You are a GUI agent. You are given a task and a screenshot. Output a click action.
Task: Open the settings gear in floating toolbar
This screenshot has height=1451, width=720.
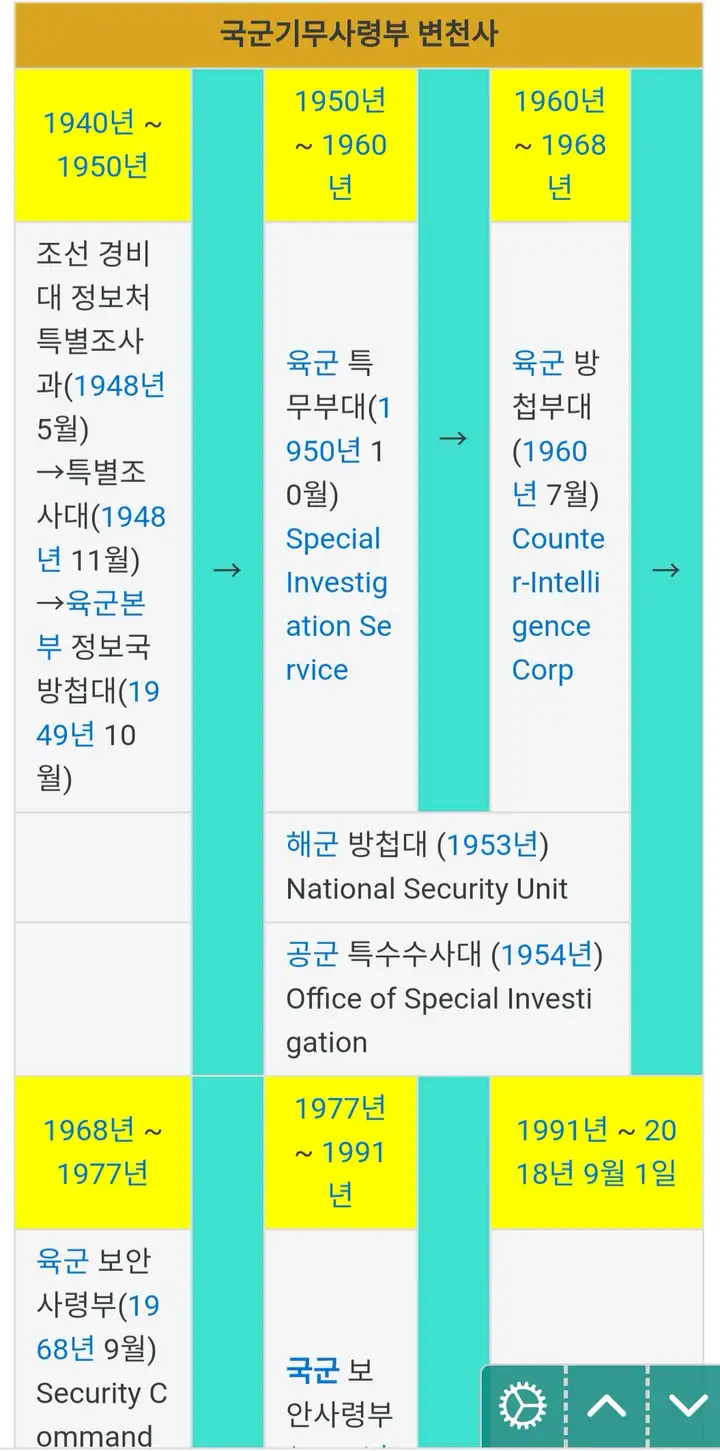pyautogui.click(x=522, y=1407)
